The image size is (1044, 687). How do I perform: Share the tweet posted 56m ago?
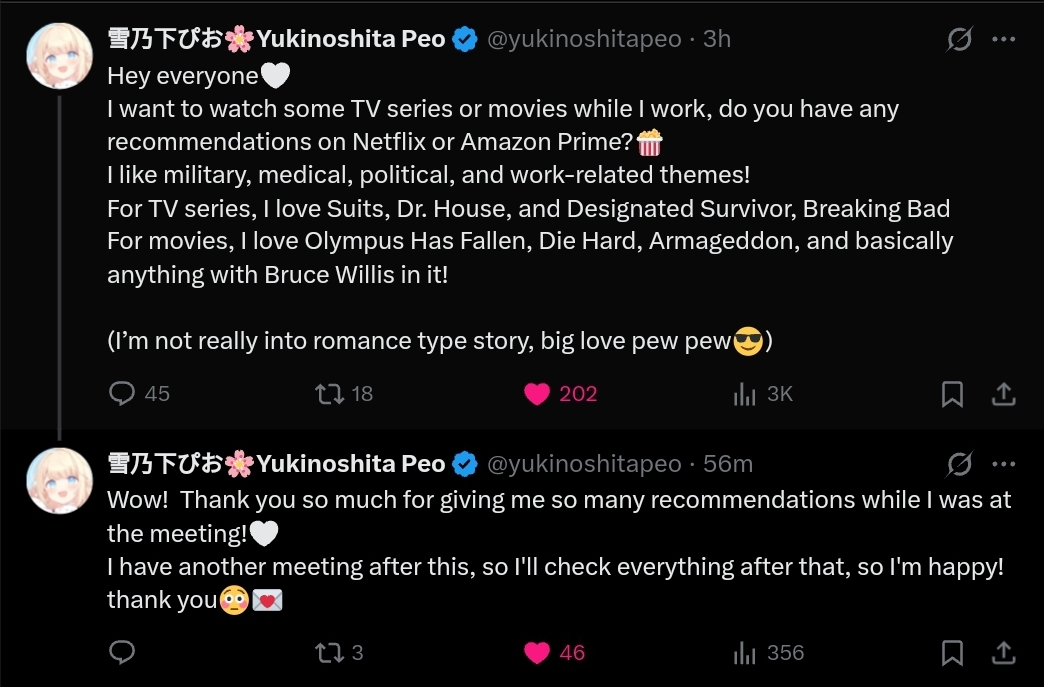tap(1003, 653)
